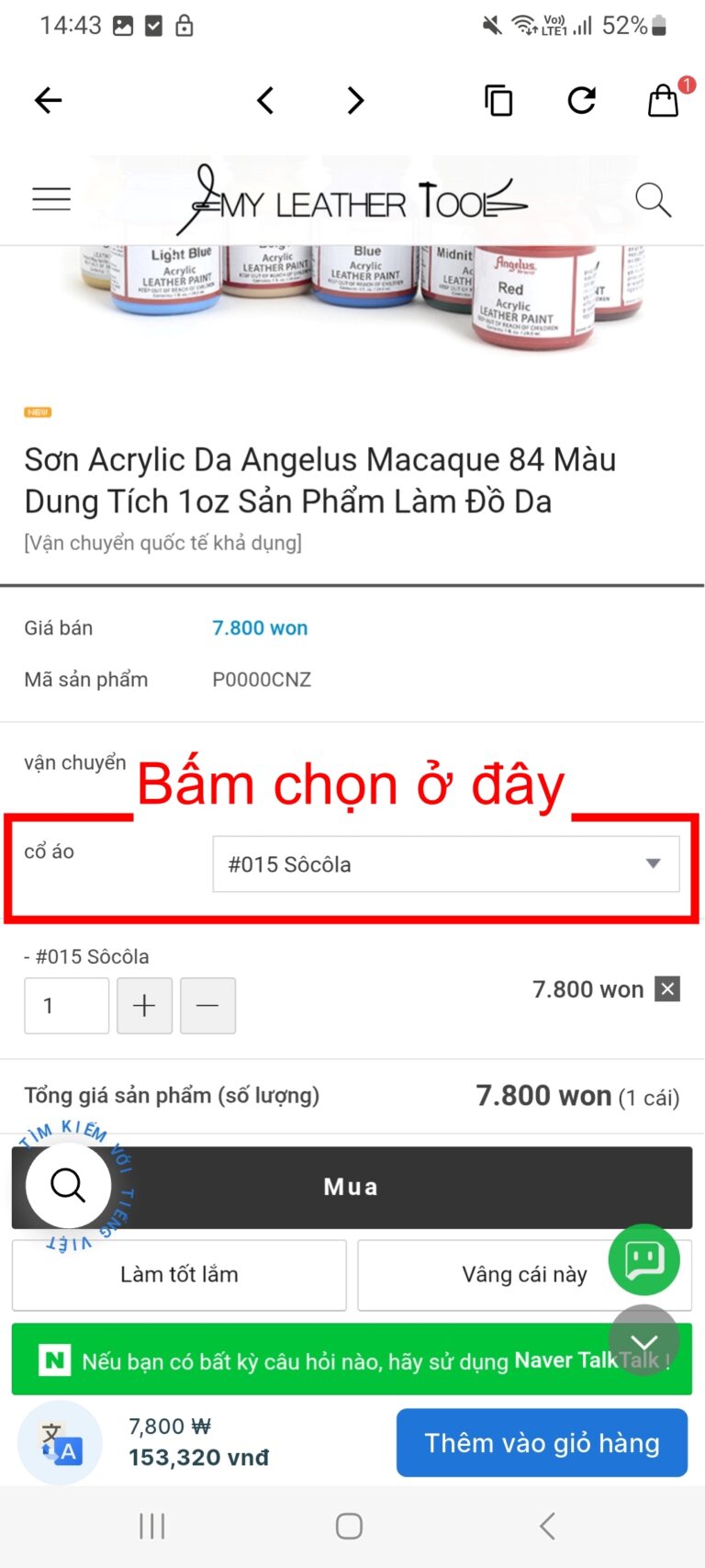Open the hamburger menu
Screen dimensions: 705x1568
pos(51,198)
